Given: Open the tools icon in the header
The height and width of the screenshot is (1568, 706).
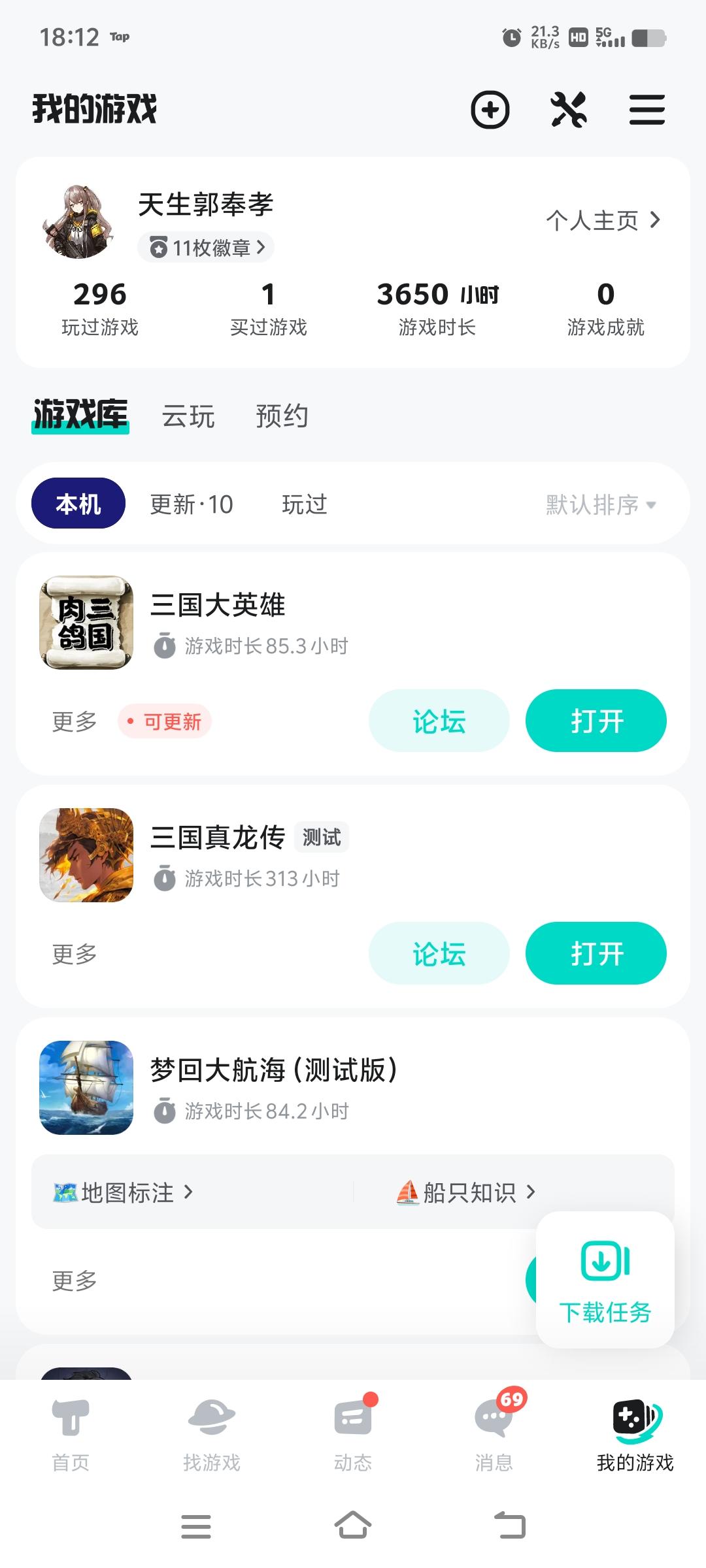Looking at the screenshot, I should (569, 109).
